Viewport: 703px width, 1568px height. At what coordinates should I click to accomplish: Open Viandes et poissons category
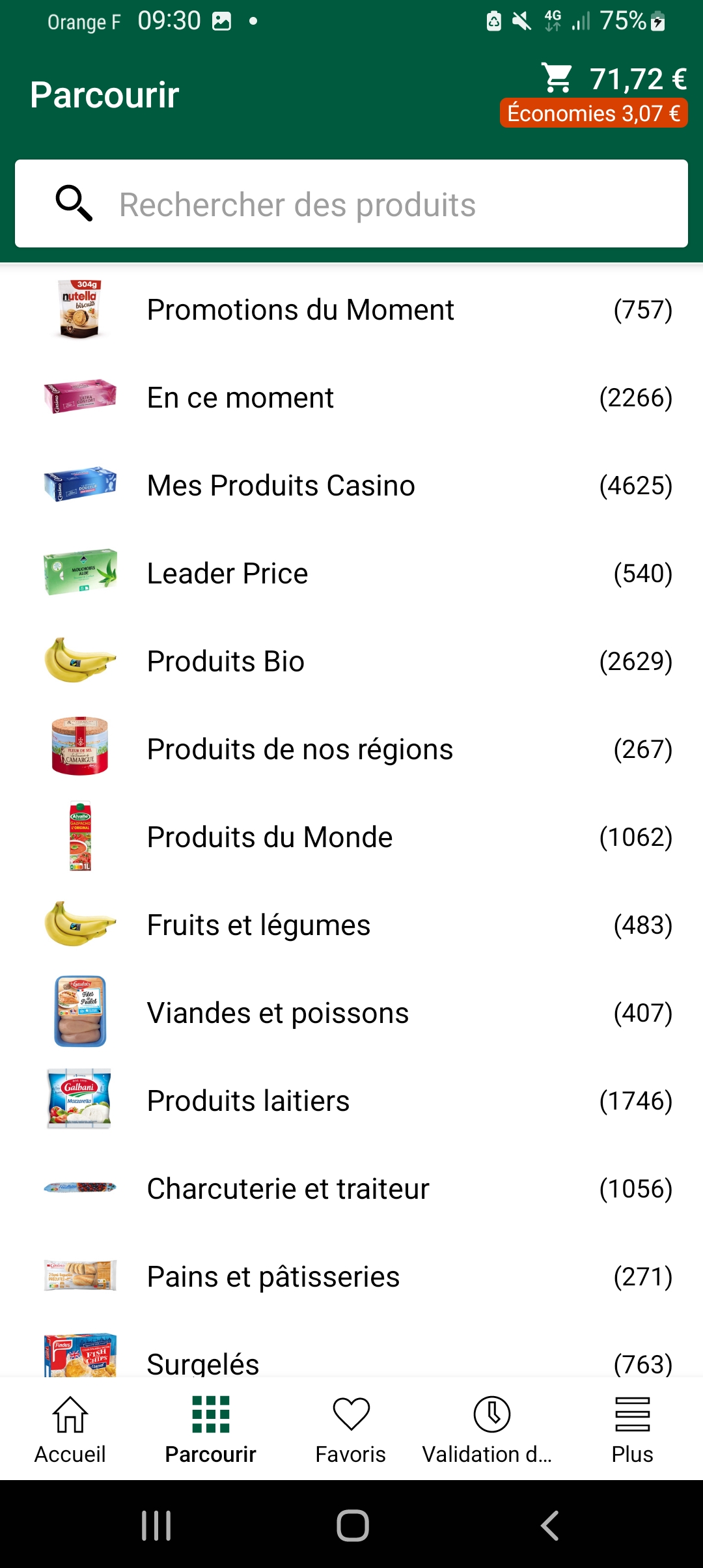pyautogui.click(x=351, y=1013)
